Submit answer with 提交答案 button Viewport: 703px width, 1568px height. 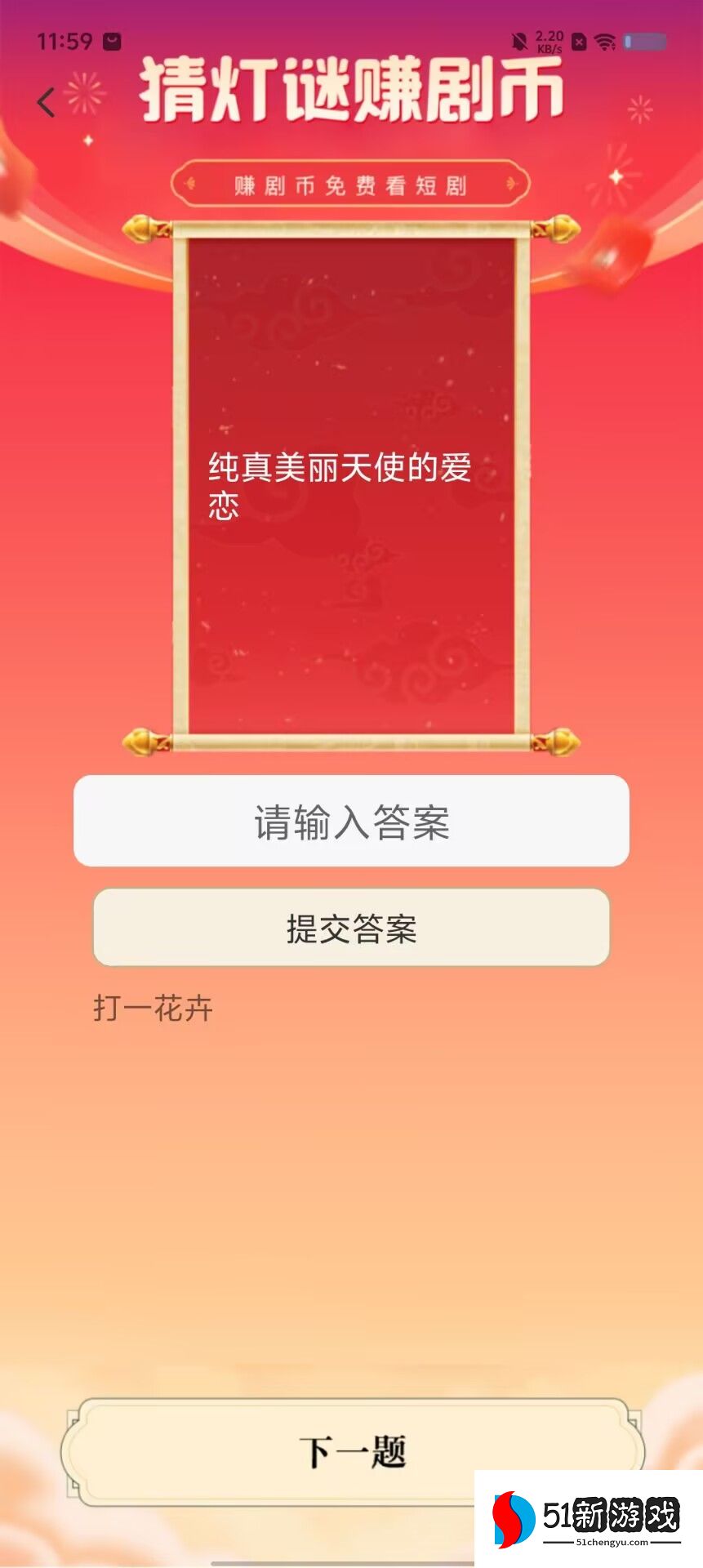tap(351, 929)
